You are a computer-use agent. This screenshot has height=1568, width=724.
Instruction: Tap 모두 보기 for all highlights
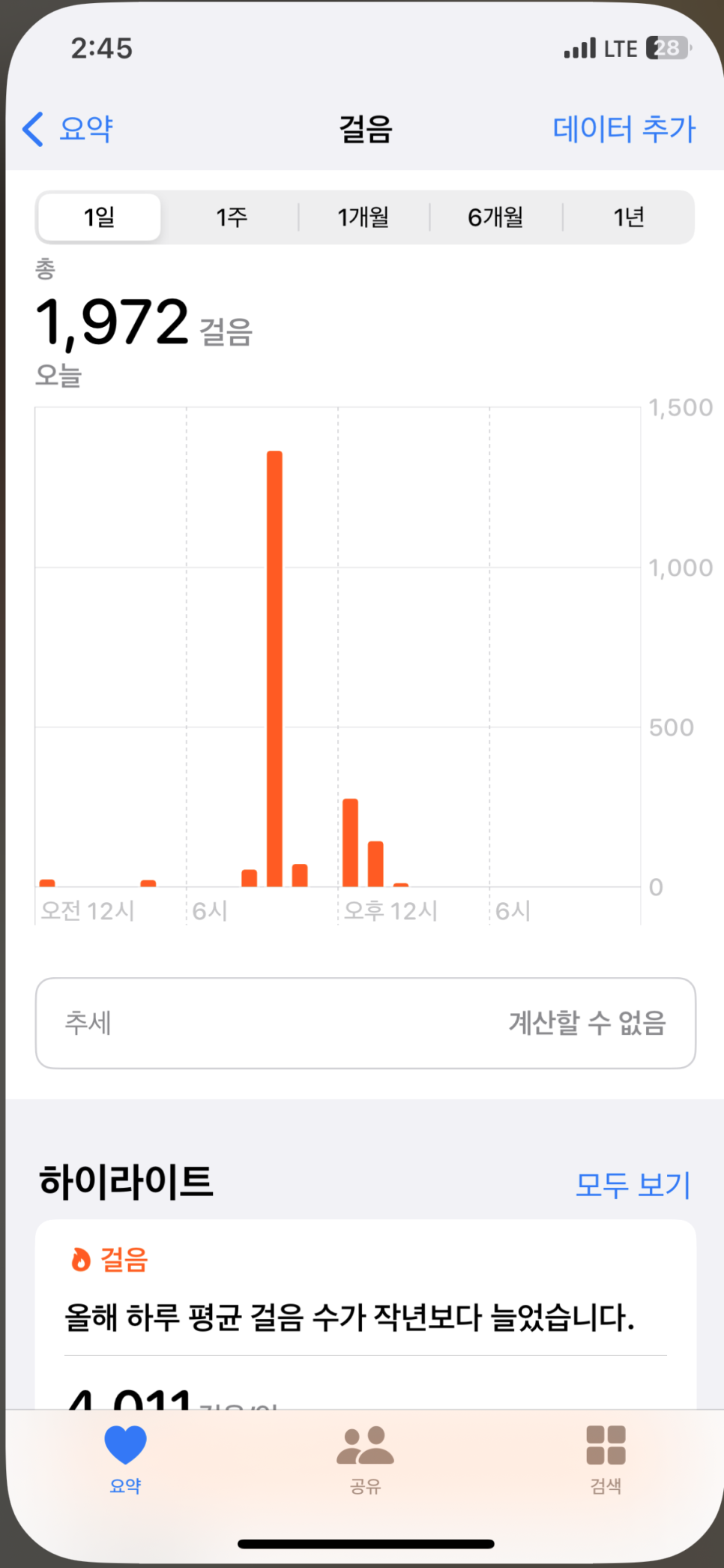(x=633, y=1185)
